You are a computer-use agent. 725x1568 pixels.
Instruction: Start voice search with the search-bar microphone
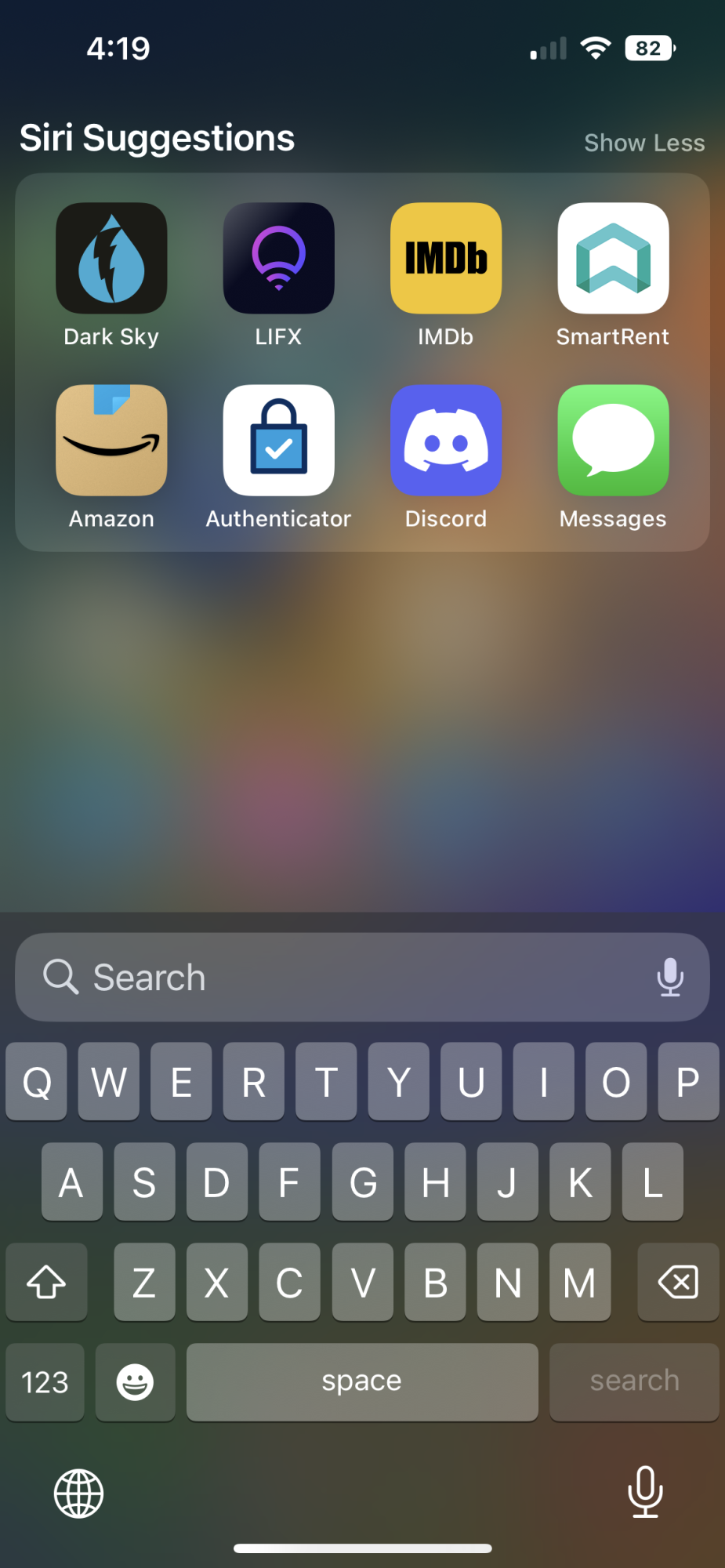pyautogui.click(x=670, y=978)
